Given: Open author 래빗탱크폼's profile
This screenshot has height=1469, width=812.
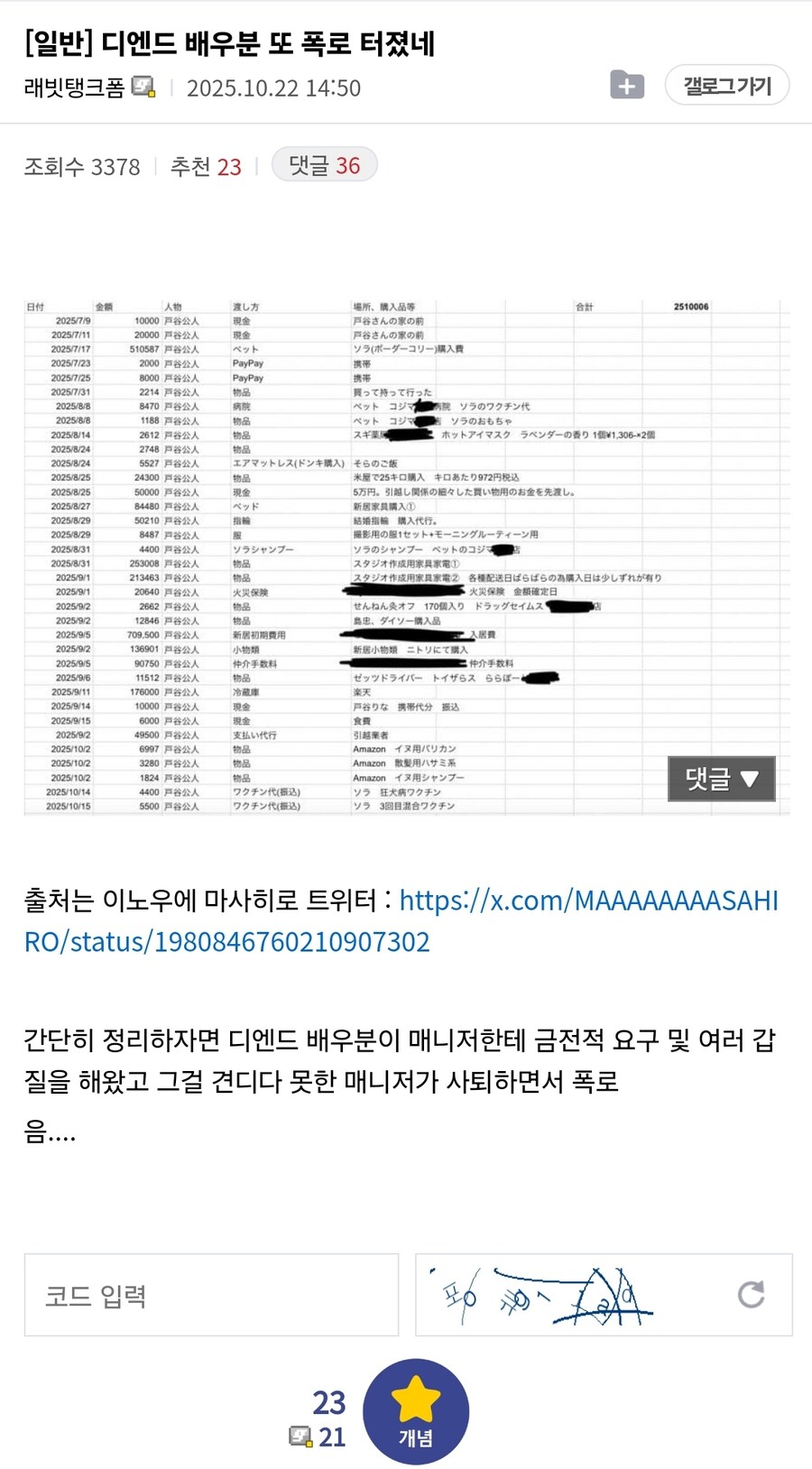Looking at the screenshot, I should [74, 88].
